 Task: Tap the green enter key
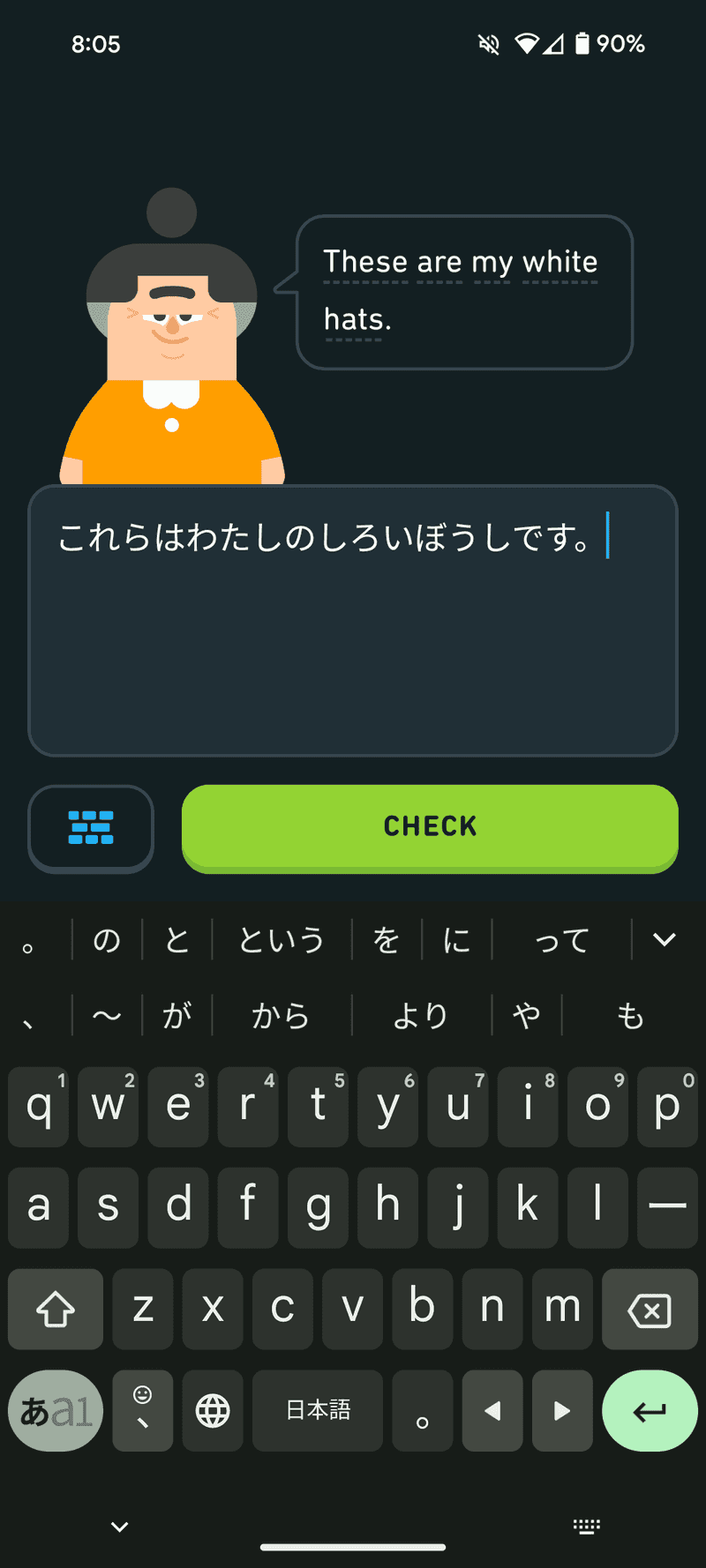click(650, 1410)
